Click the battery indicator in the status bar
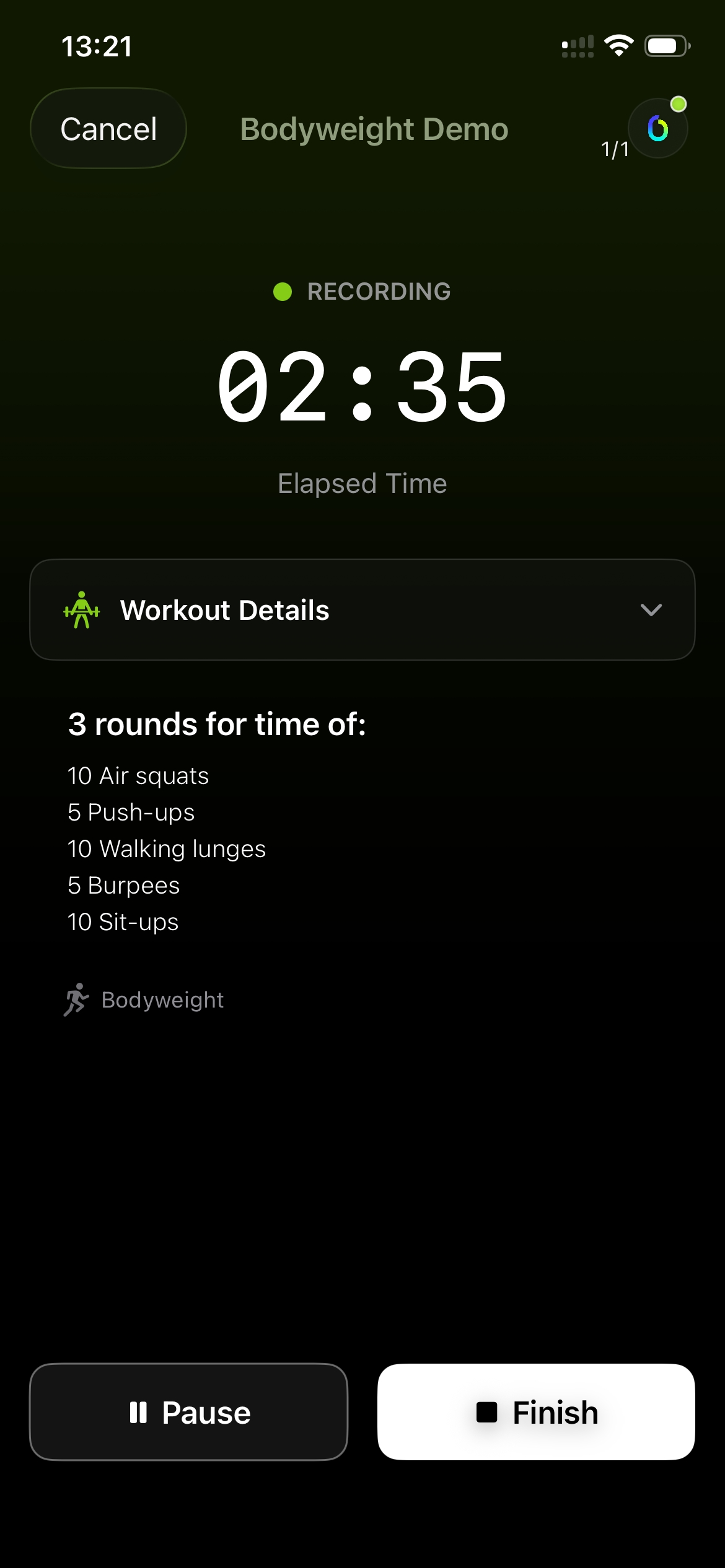 coord(667,44)
